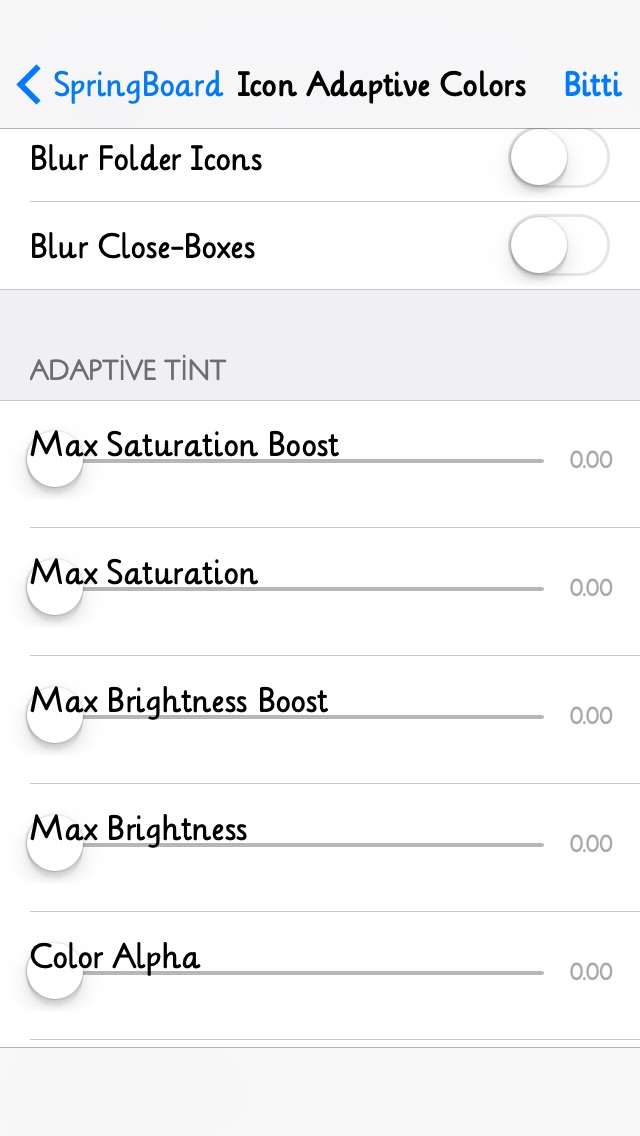Enable the Blur Folder Icons switch
Viewport: 640px width, 1136px height.
point(559,158)
